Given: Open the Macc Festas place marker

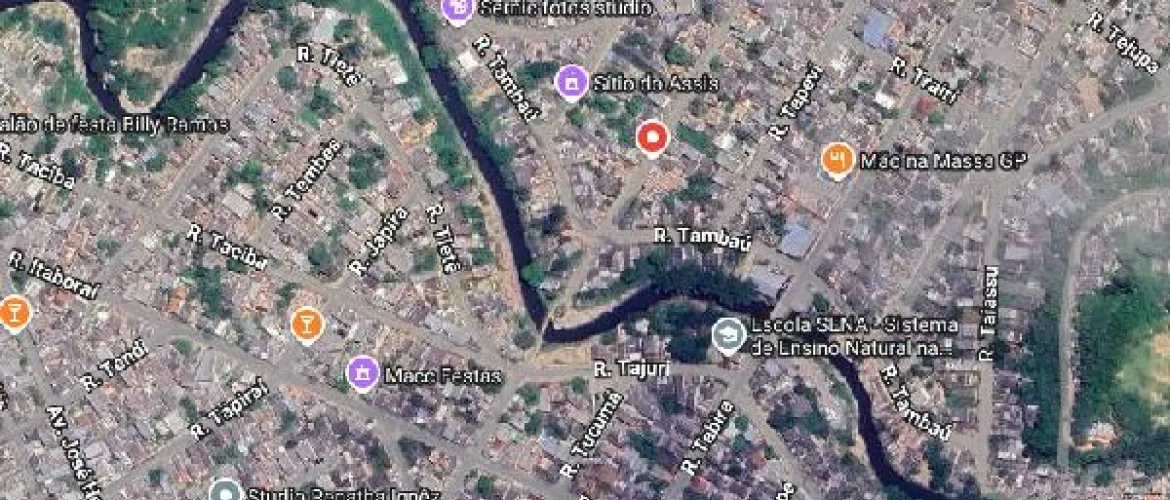Looking at the screenshot, I should (362, 374).
